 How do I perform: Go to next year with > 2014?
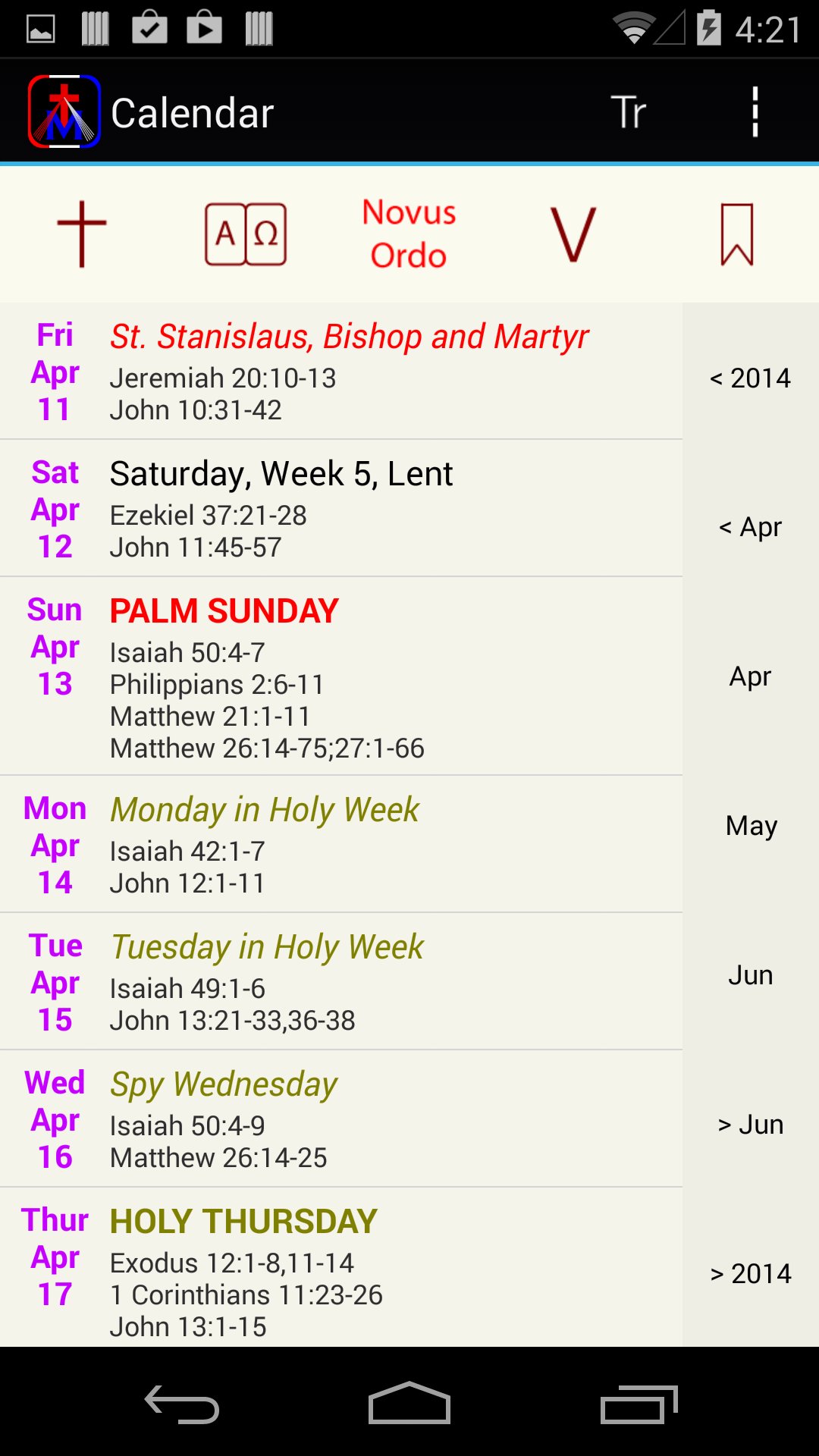tap(751, 1273)
